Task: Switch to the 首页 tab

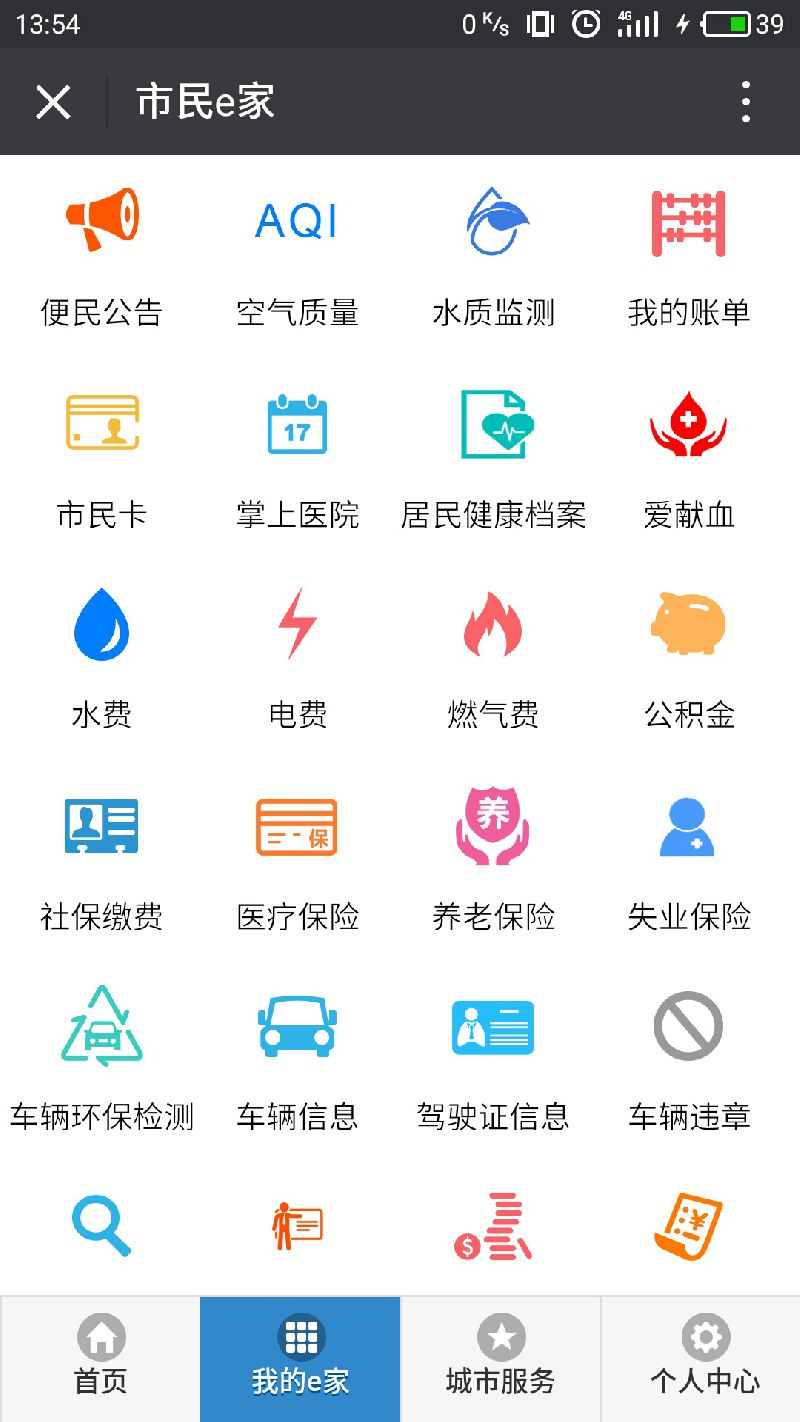Action: point(101,1358)
